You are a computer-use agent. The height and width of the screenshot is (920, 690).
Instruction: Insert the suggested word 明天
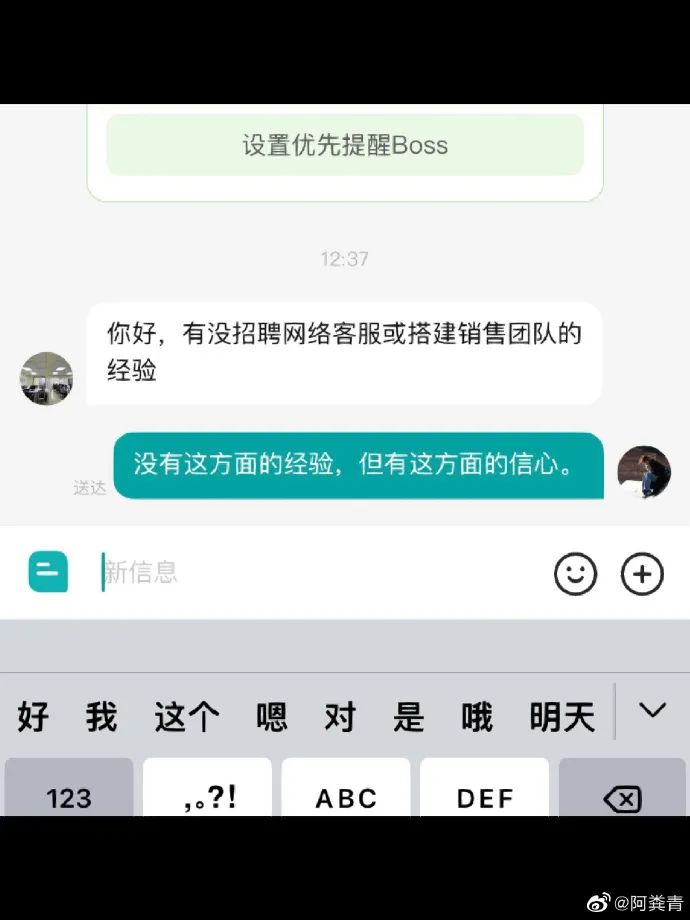(562, 717)
